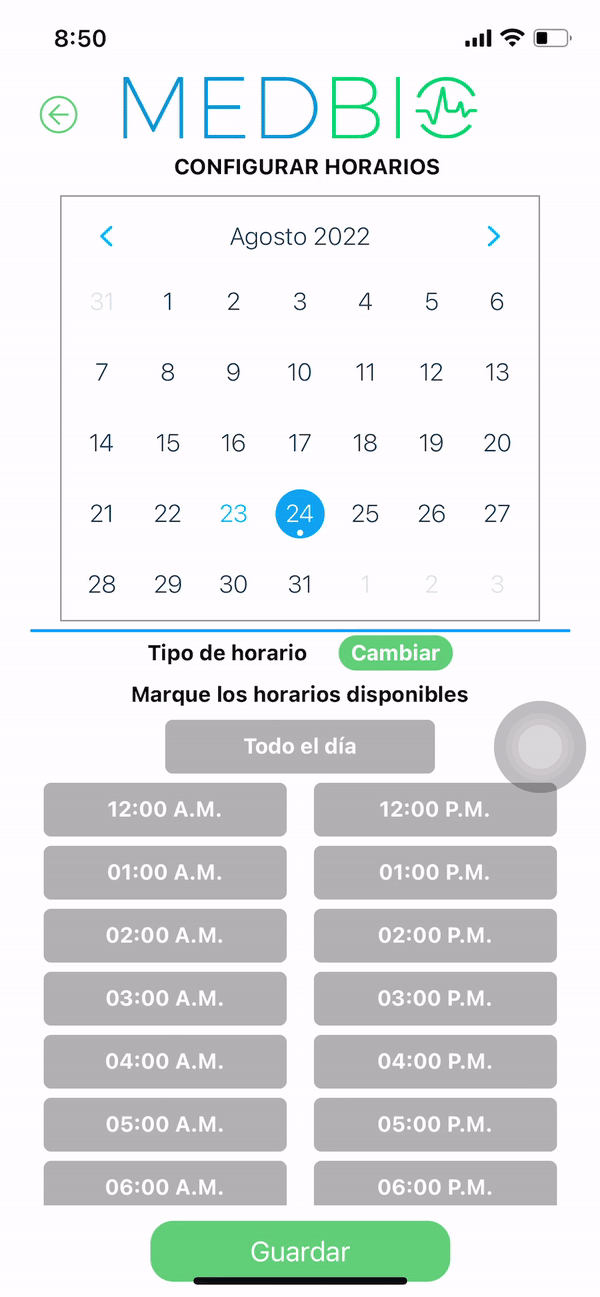Select August 23 in the calendar
The height and width of the screenshot is (1297, 600).
pos(233,514)
